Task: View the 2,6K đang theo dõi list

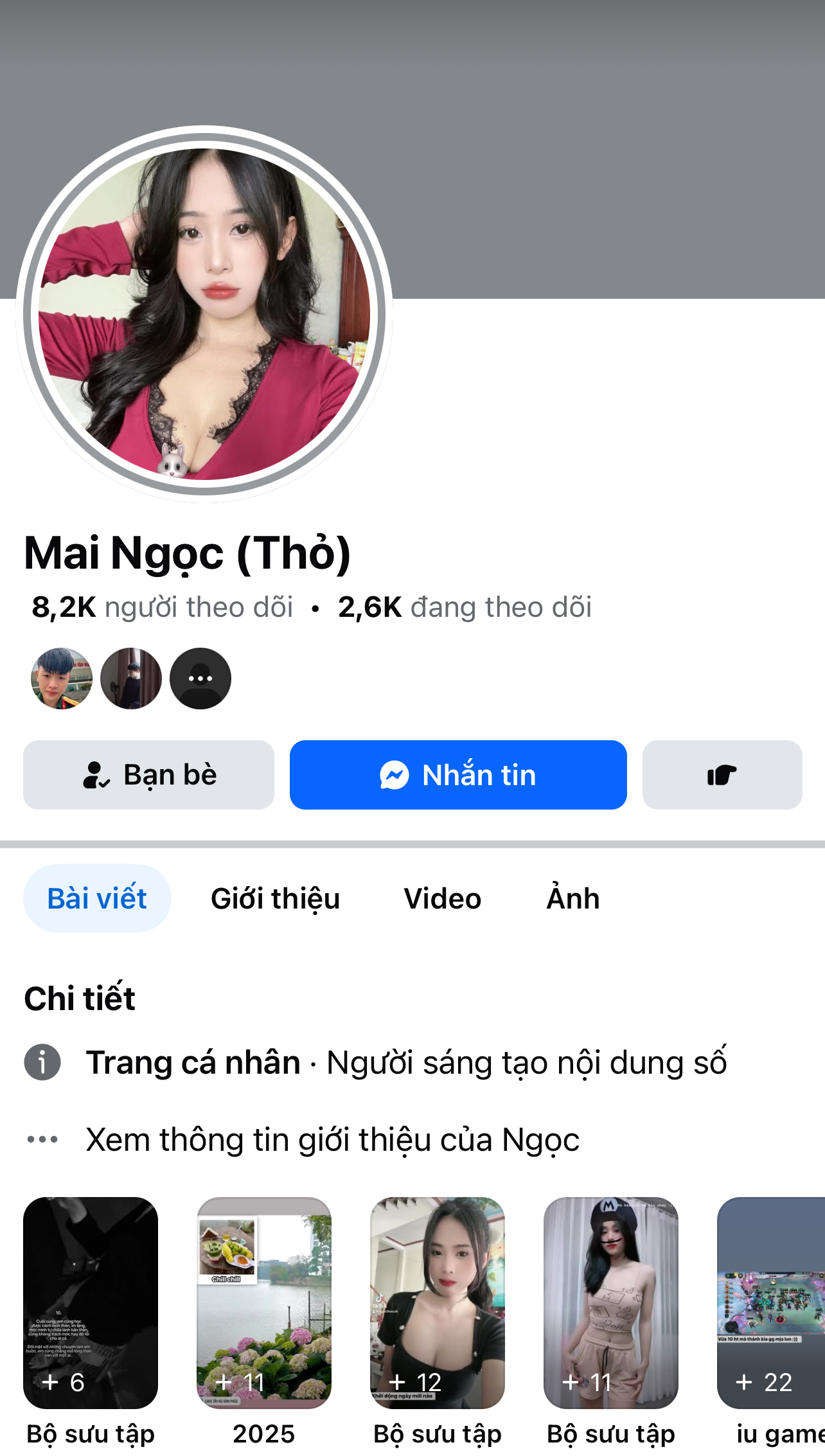Action: click(465, 607)
